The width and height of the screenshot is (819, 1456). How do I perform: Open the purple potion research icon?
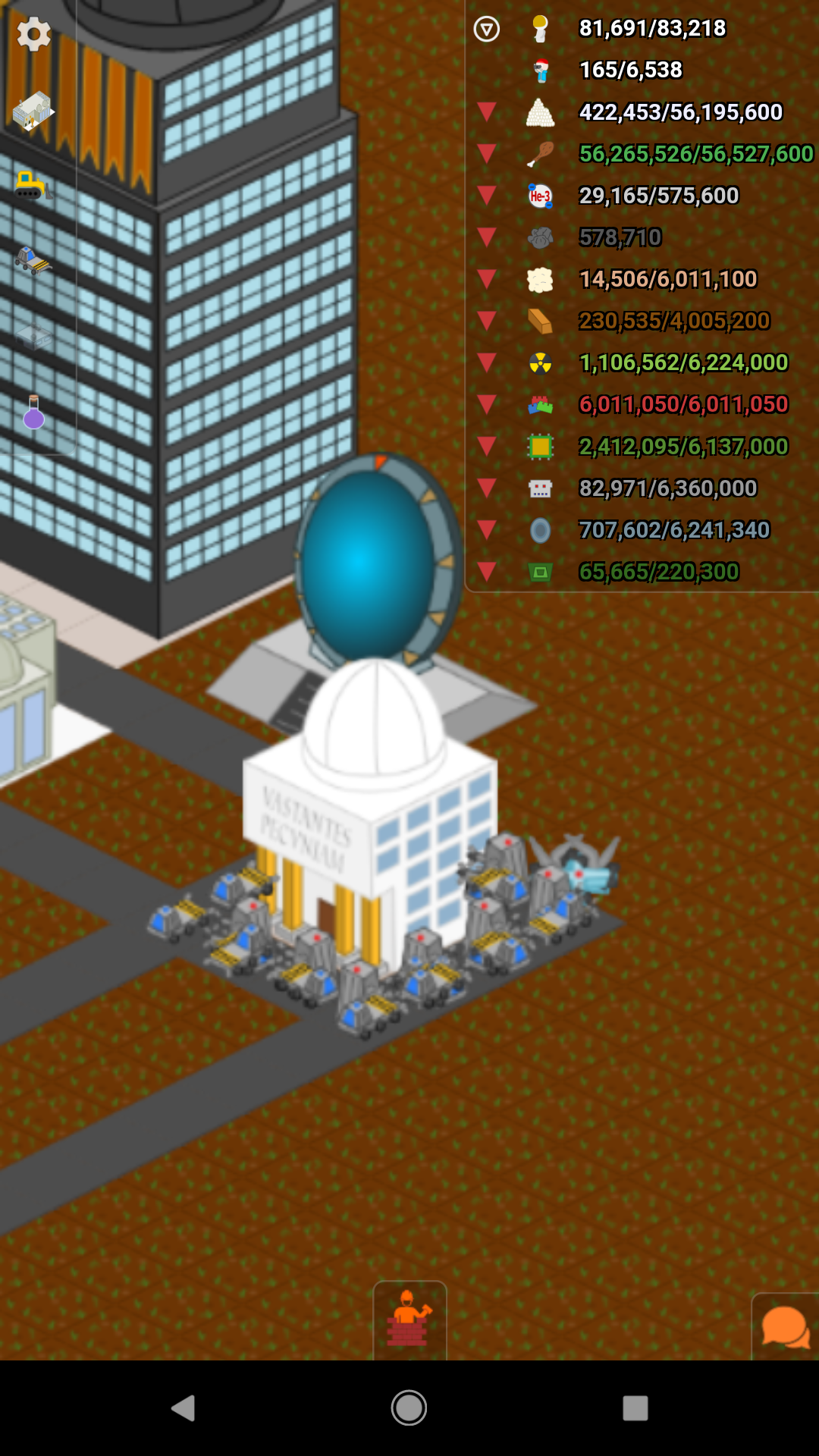pos(33,413)
